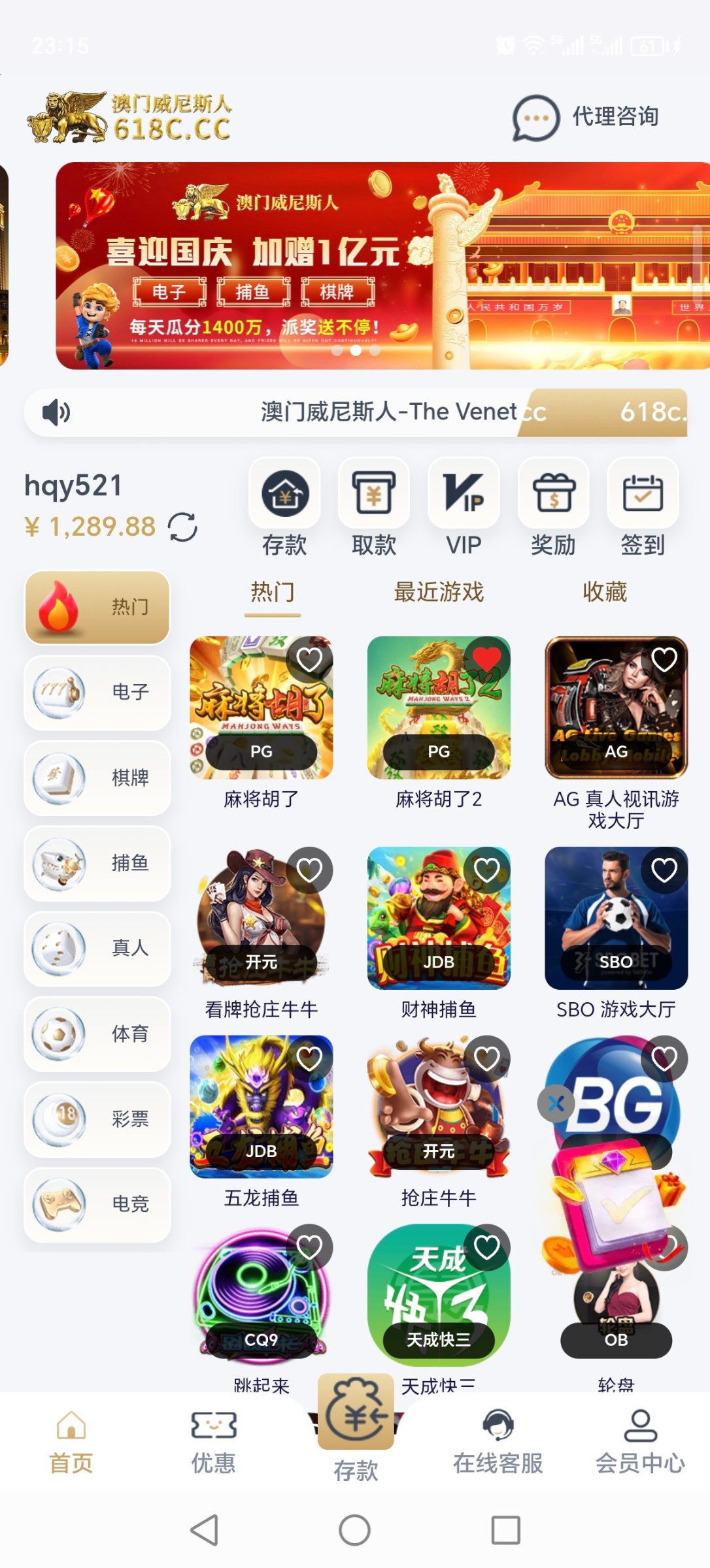
Task: Switch to the 最近游戏 tab
Action: point(437,591)
